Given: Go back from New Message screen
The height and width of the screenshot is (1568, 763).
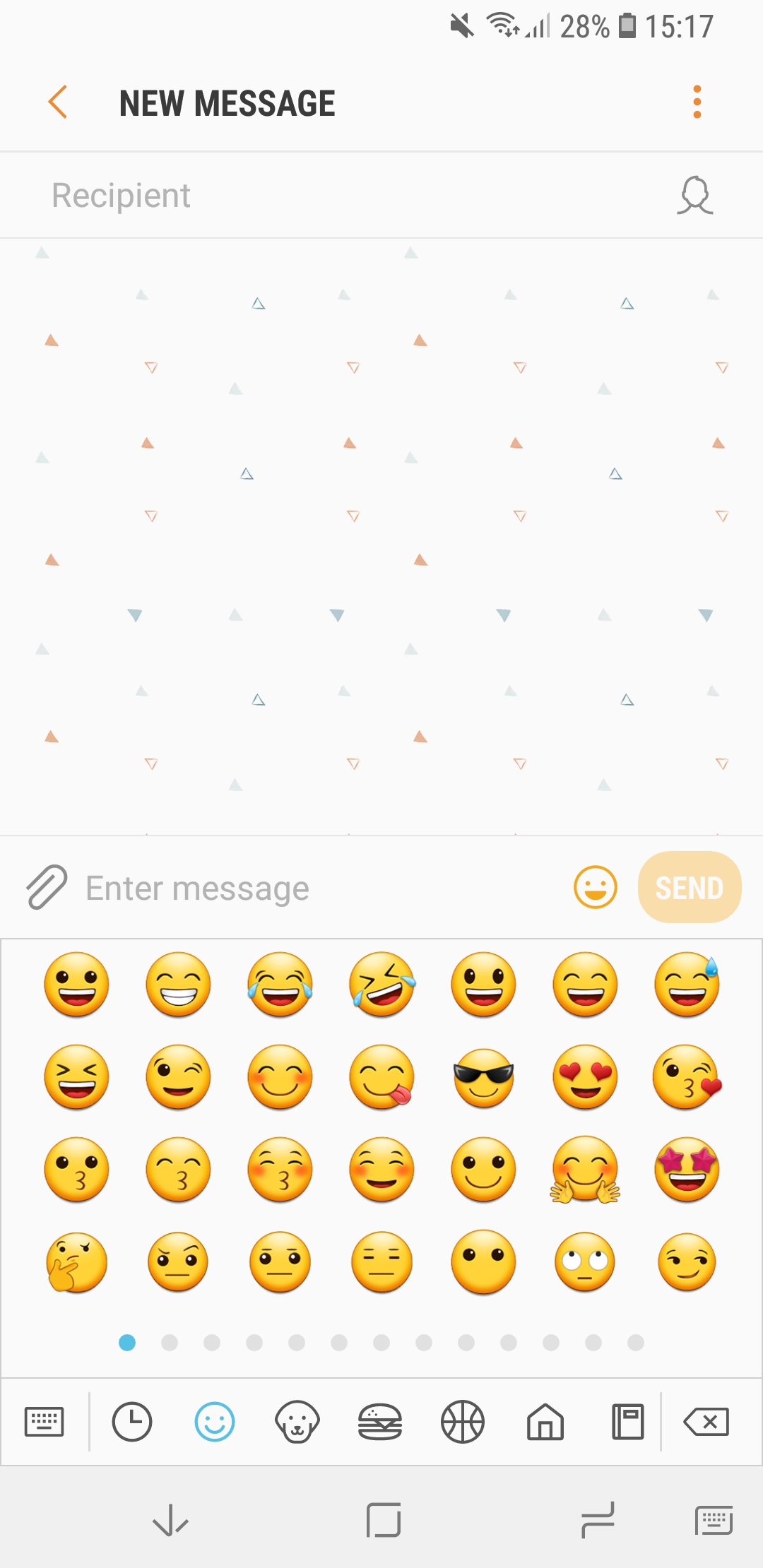Looking at the screenshot, I should [x=58, y=102].
